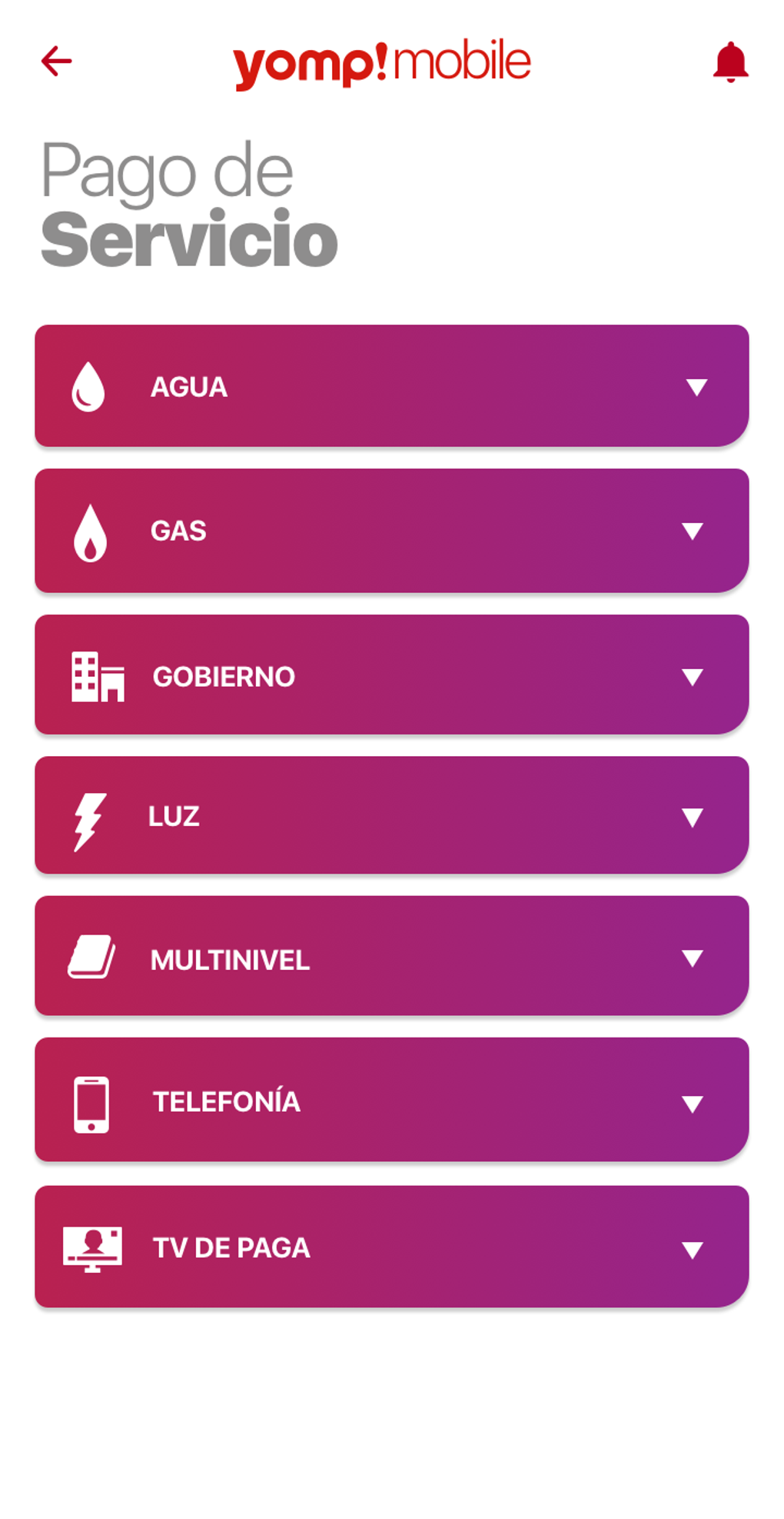This screenshot has height=1519, width=784.
Task: Open TV DE PAGA options
Action: pyautogui.click(x=695, y=1249)
